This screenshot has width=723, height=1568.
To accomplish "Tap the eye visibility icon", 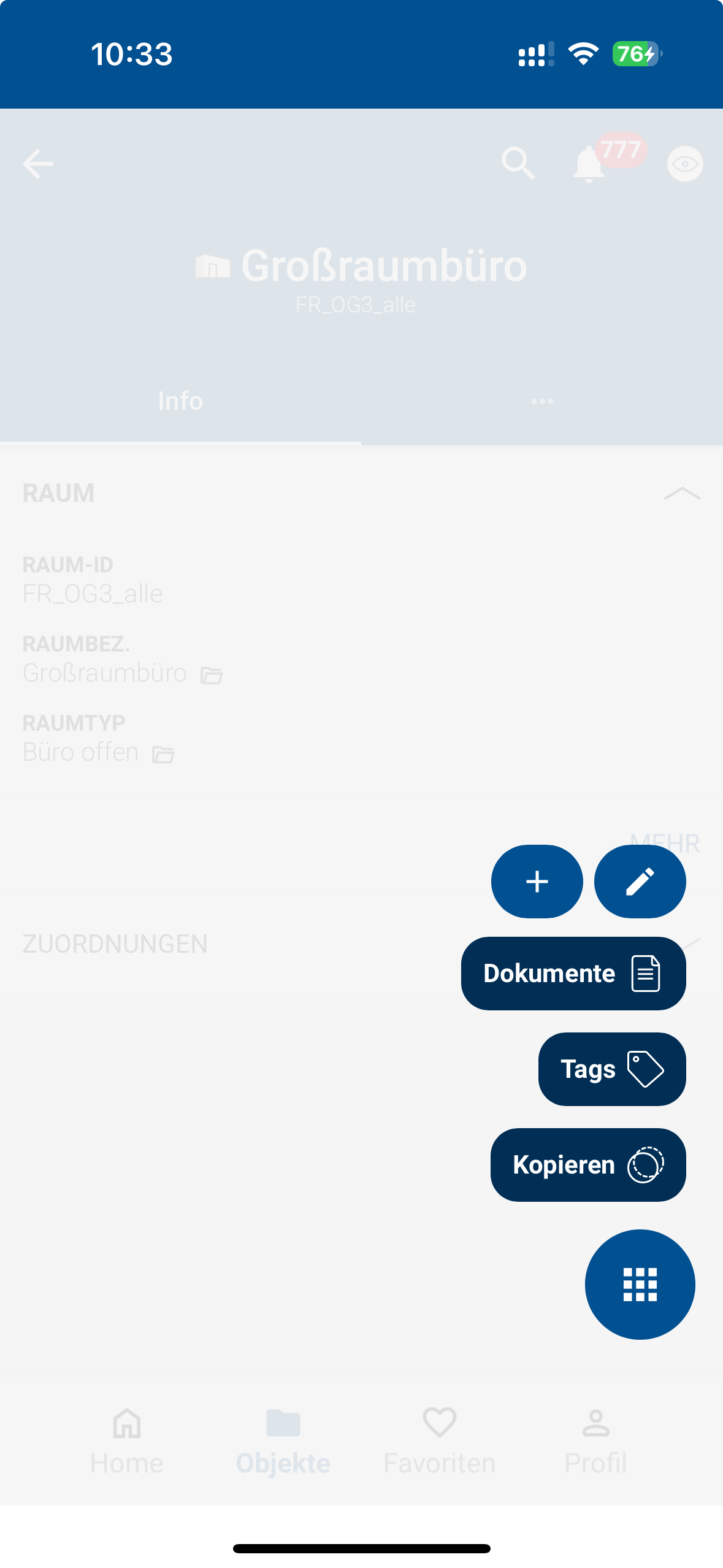I will point(685,164).
